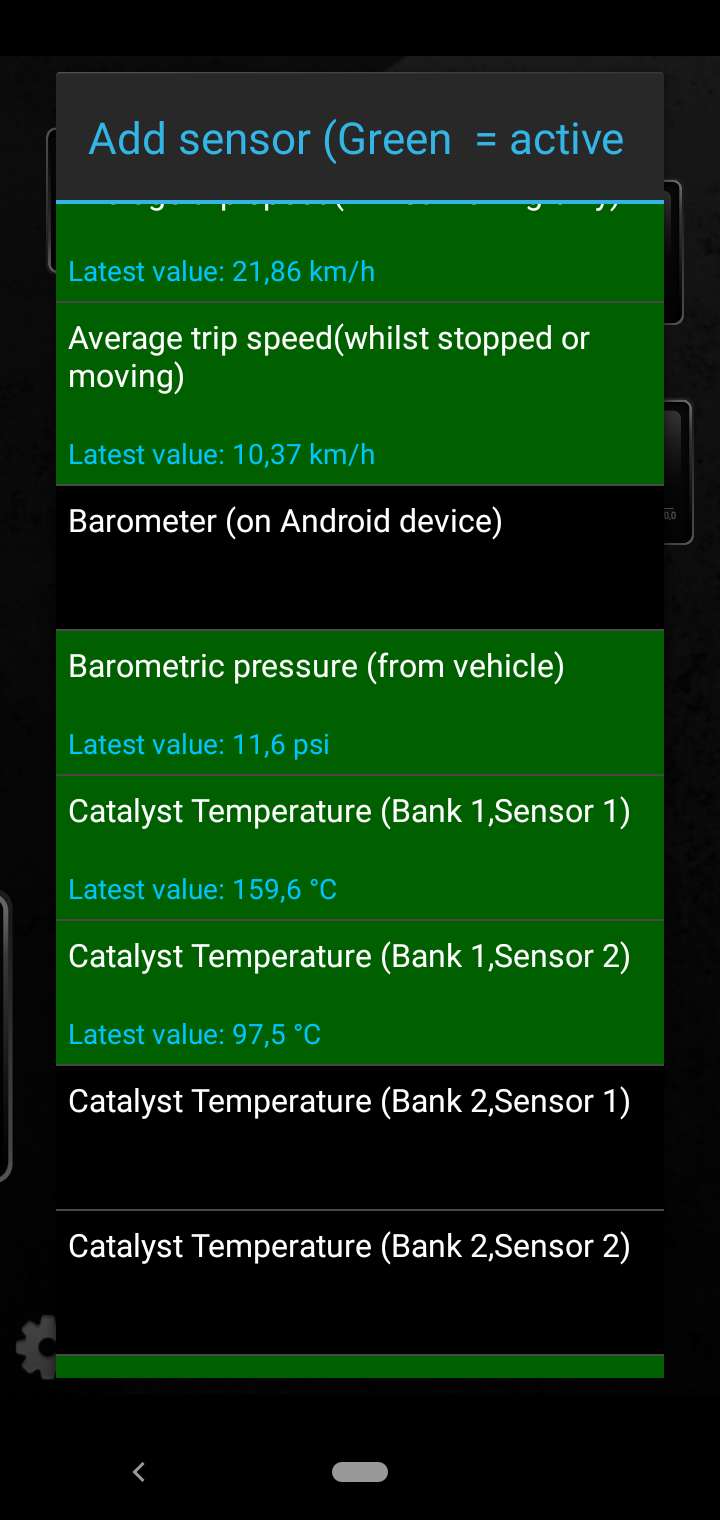Select the latest value 159,6 °C reading
720x1520 pixels.
pos(202,889)
